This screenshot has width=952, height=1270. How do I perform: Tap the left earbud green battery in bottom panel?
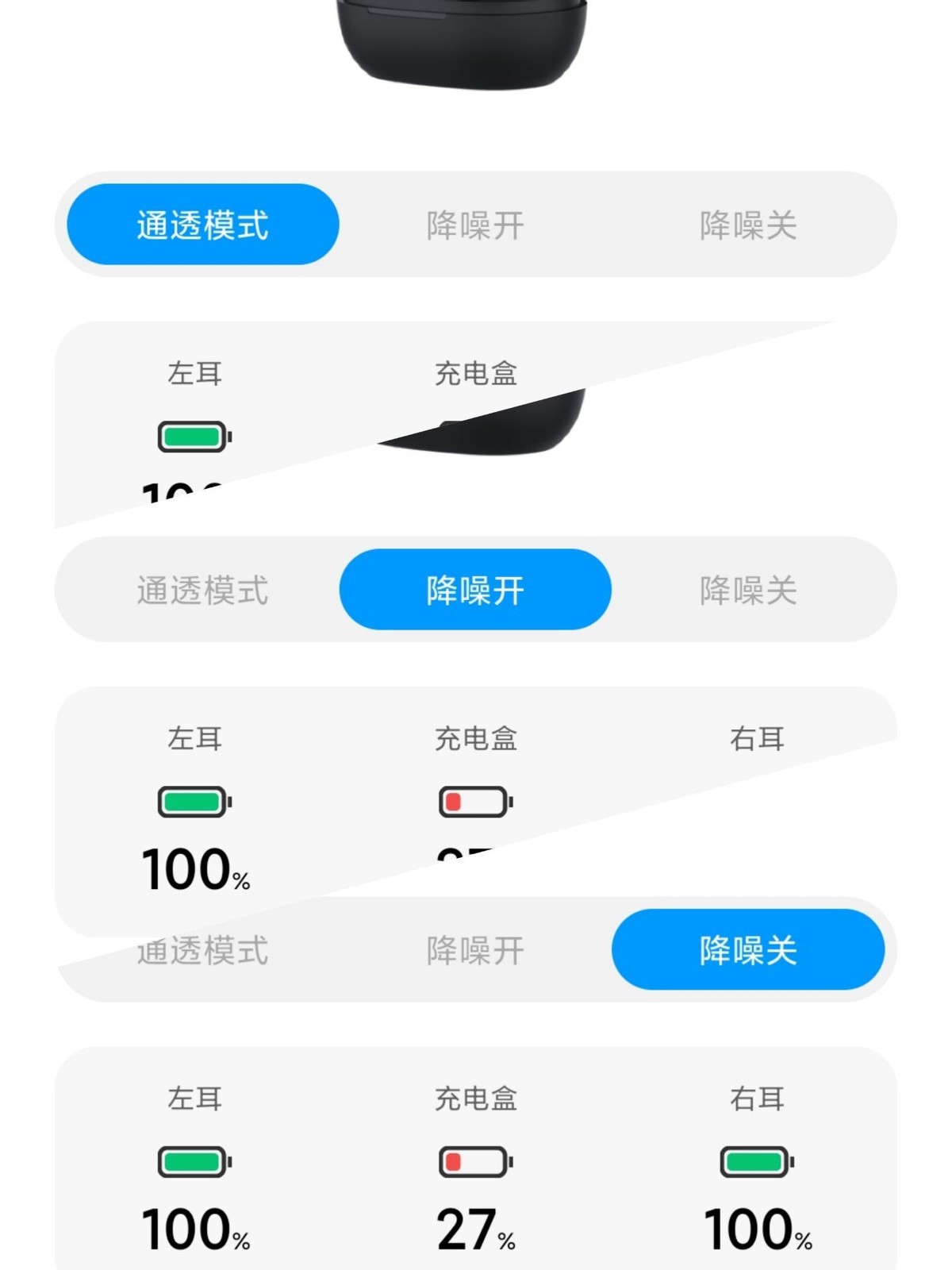pos(194,1162)
